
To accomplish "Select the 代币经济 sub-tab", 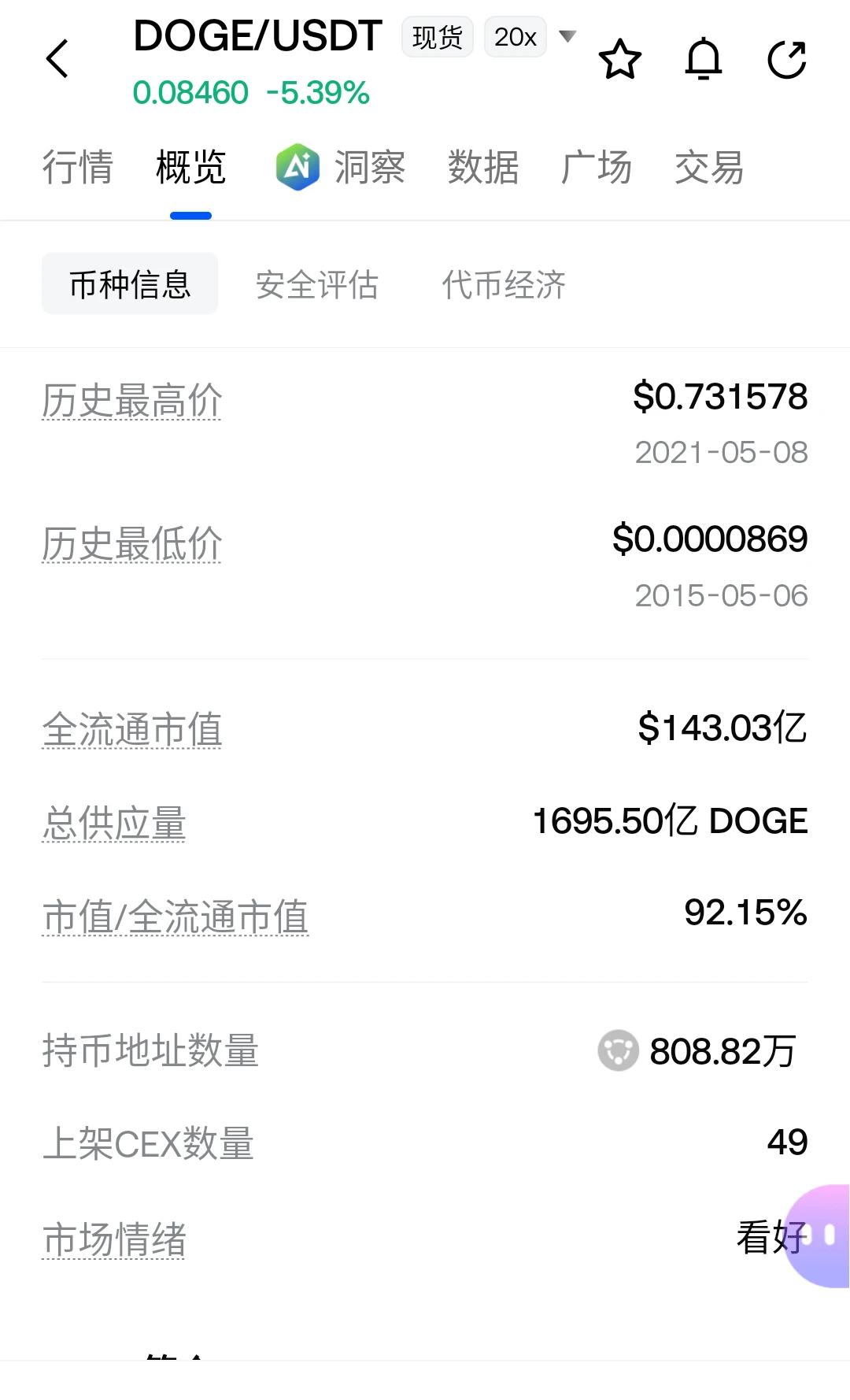I will [504, 284].
